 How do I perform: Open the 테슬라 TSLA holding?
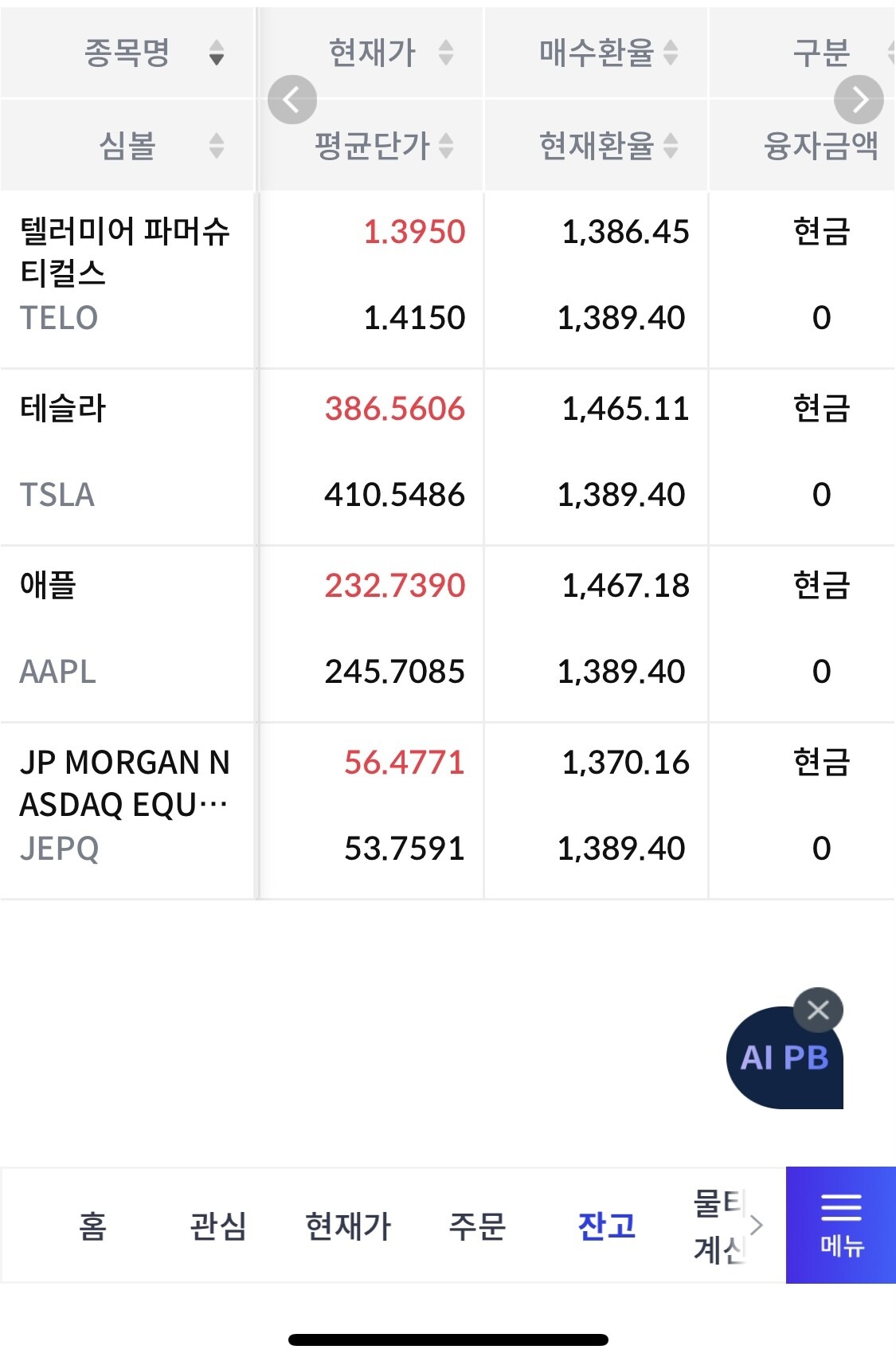coord(125,452)
